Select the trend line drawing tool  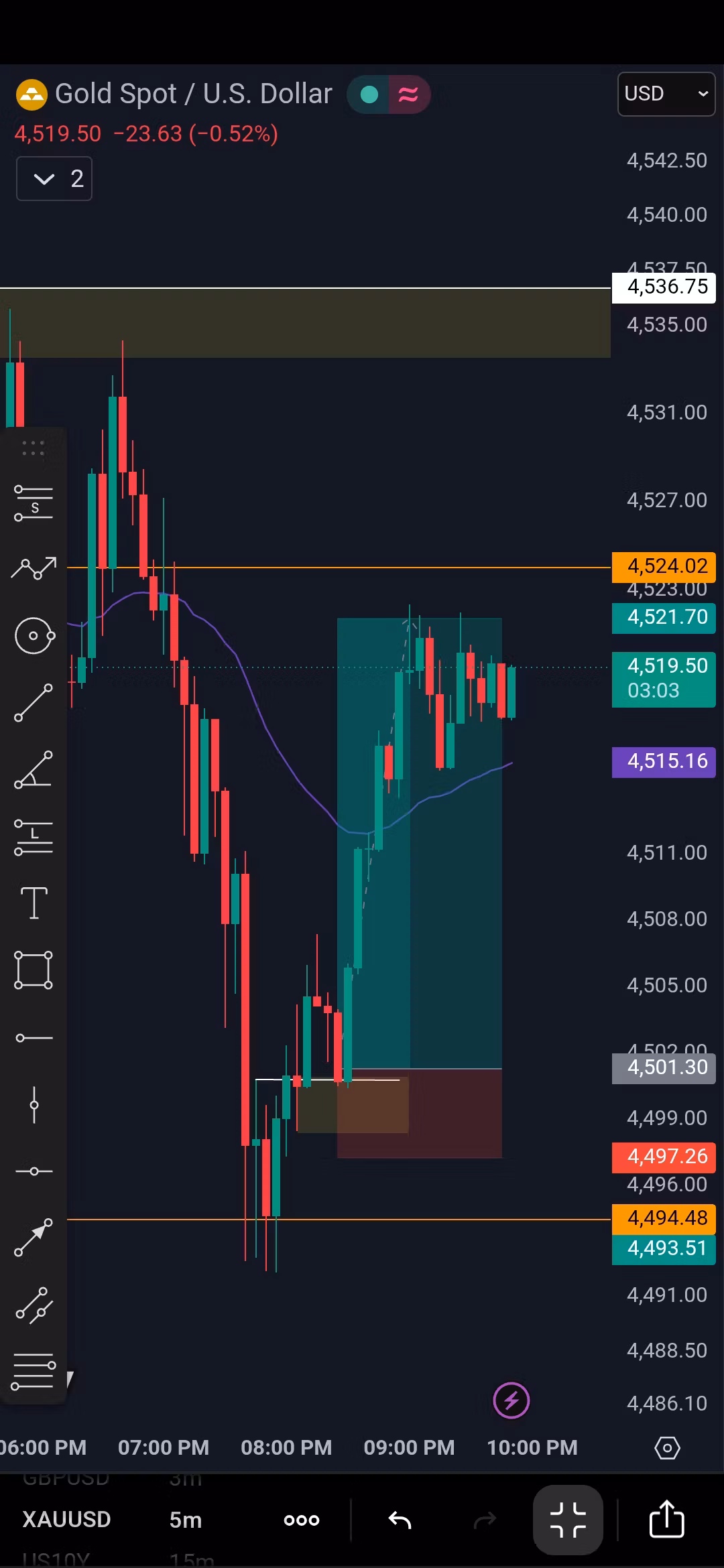pos(34,703)
